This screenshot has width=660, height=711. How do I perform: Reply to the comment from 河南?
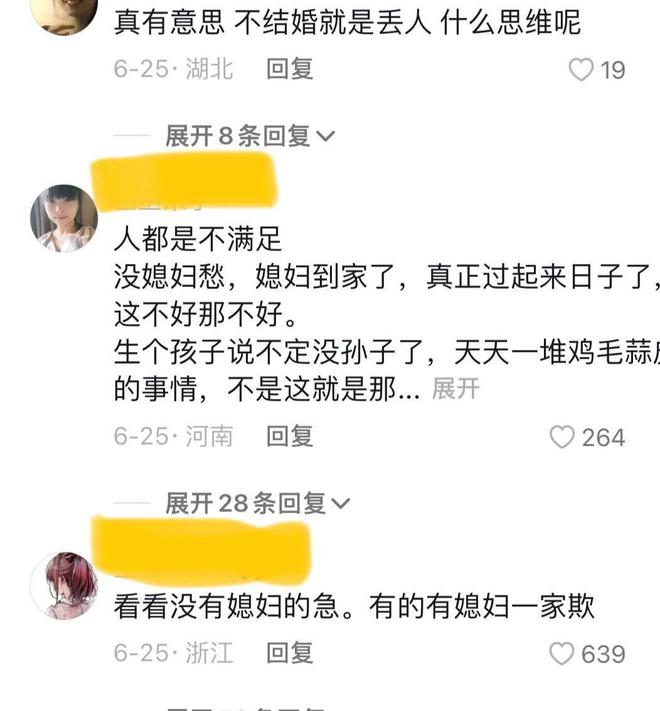(x=290, y=436)
